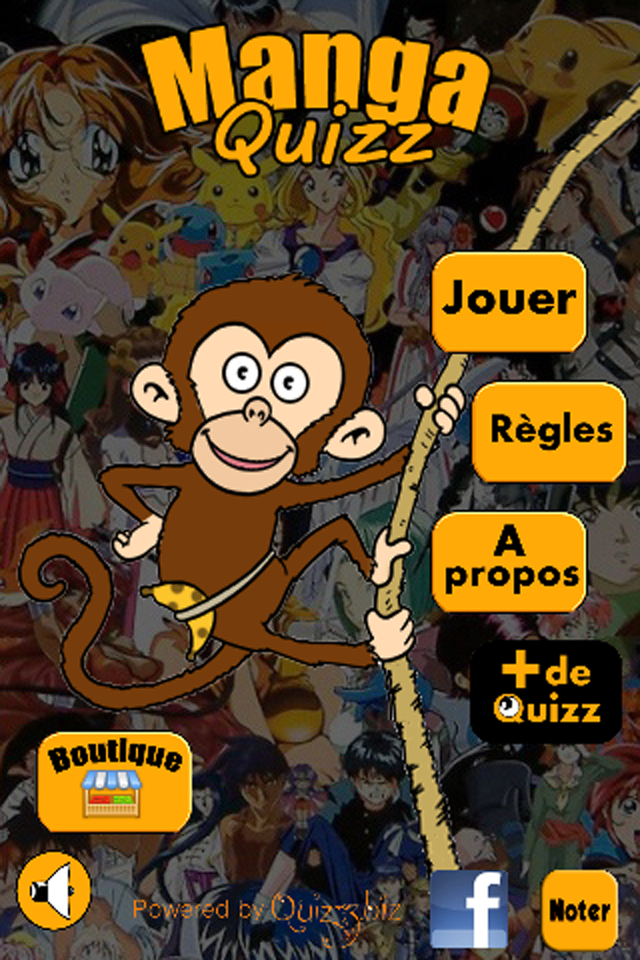The image size is (640, 960).
Task: Open the Règles page
Action: click(x=549, y=431)
